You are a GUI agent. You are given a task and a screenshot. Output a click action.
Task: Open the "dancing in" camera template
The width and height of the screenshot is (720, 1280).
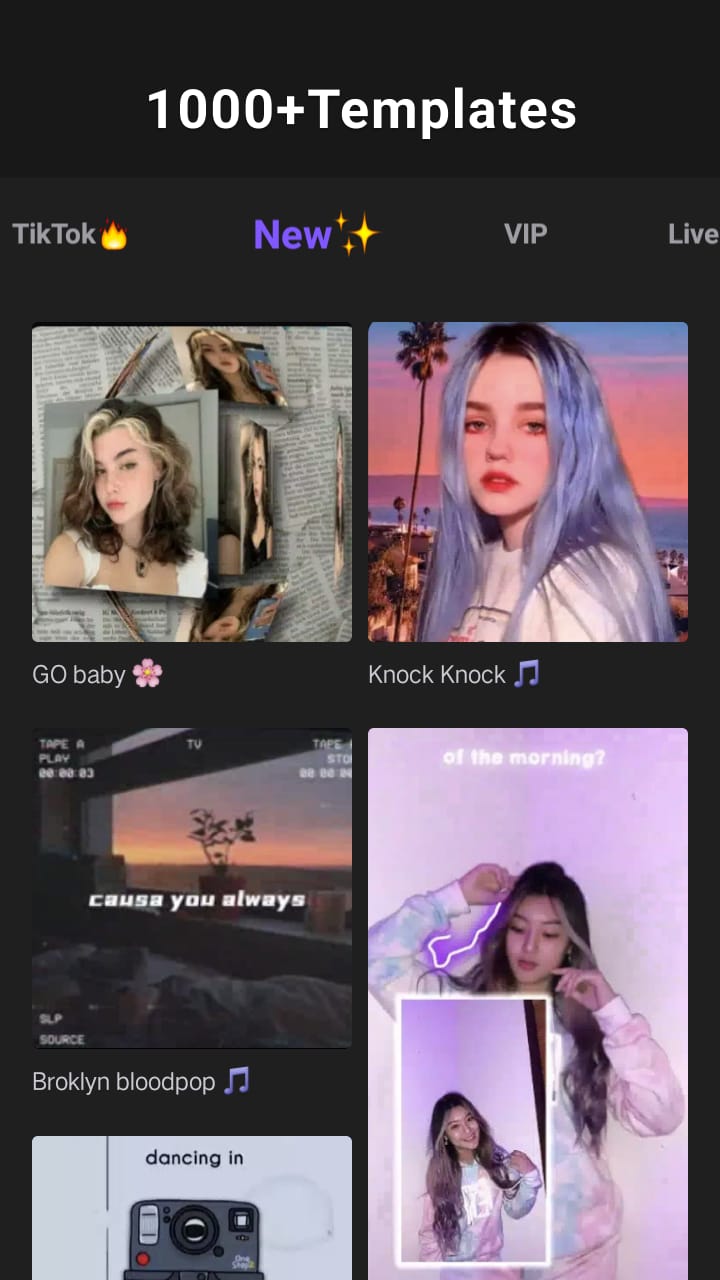[192, 1207]
